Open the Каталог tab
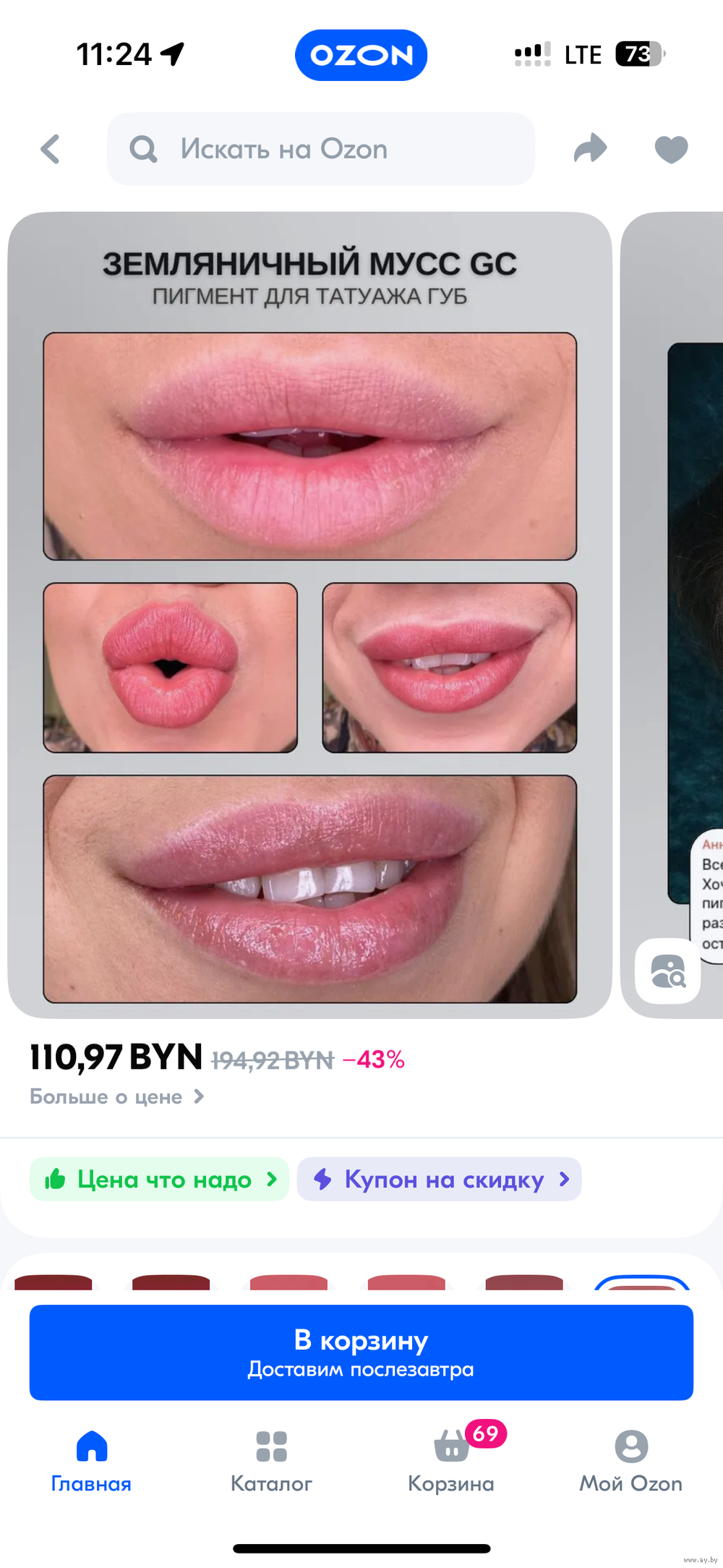 tap(271, 1462)
